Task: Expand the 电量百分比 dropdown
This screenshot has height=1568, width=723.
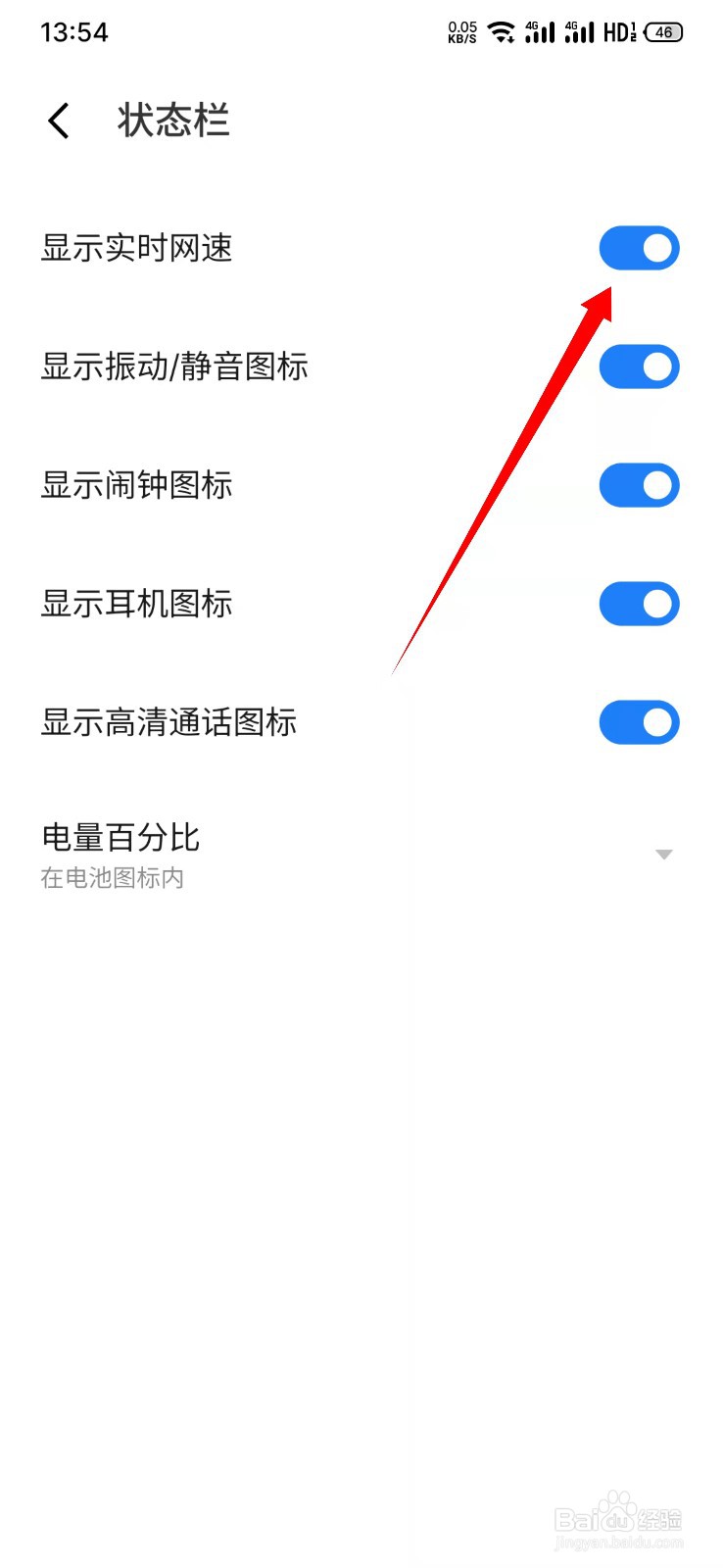Action: pos(665,854)
